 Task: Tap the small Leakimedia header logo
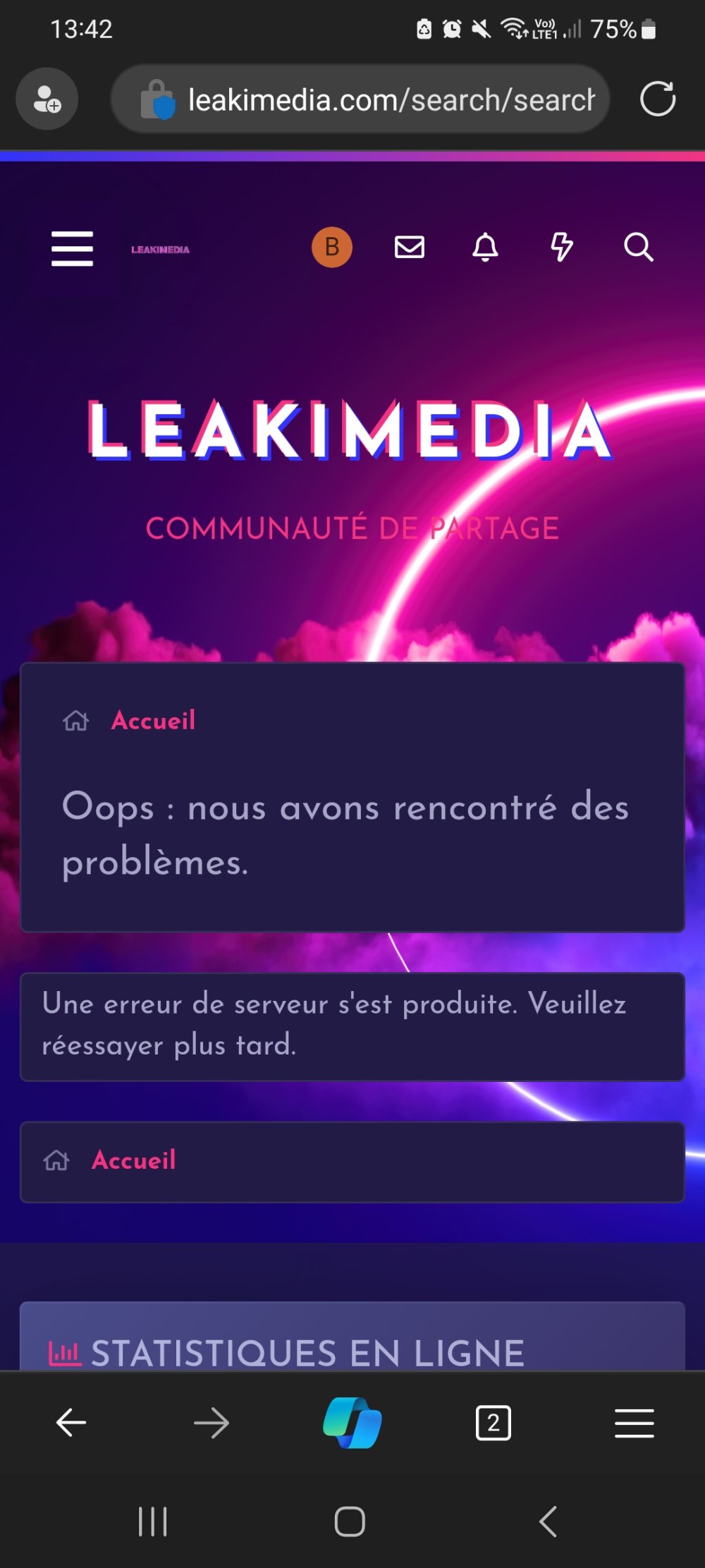pos(160,250)
